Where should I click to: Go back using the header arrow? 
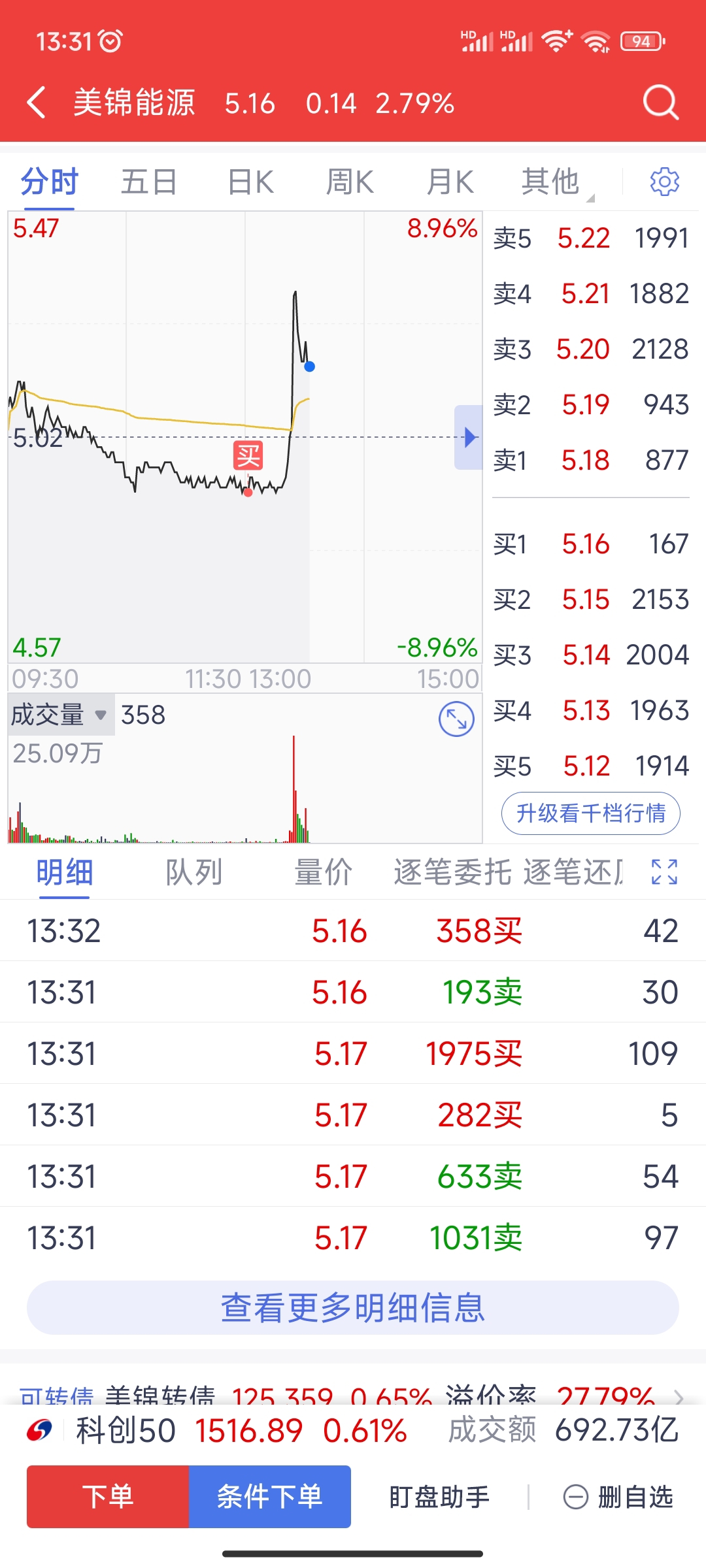coord(37,103)
